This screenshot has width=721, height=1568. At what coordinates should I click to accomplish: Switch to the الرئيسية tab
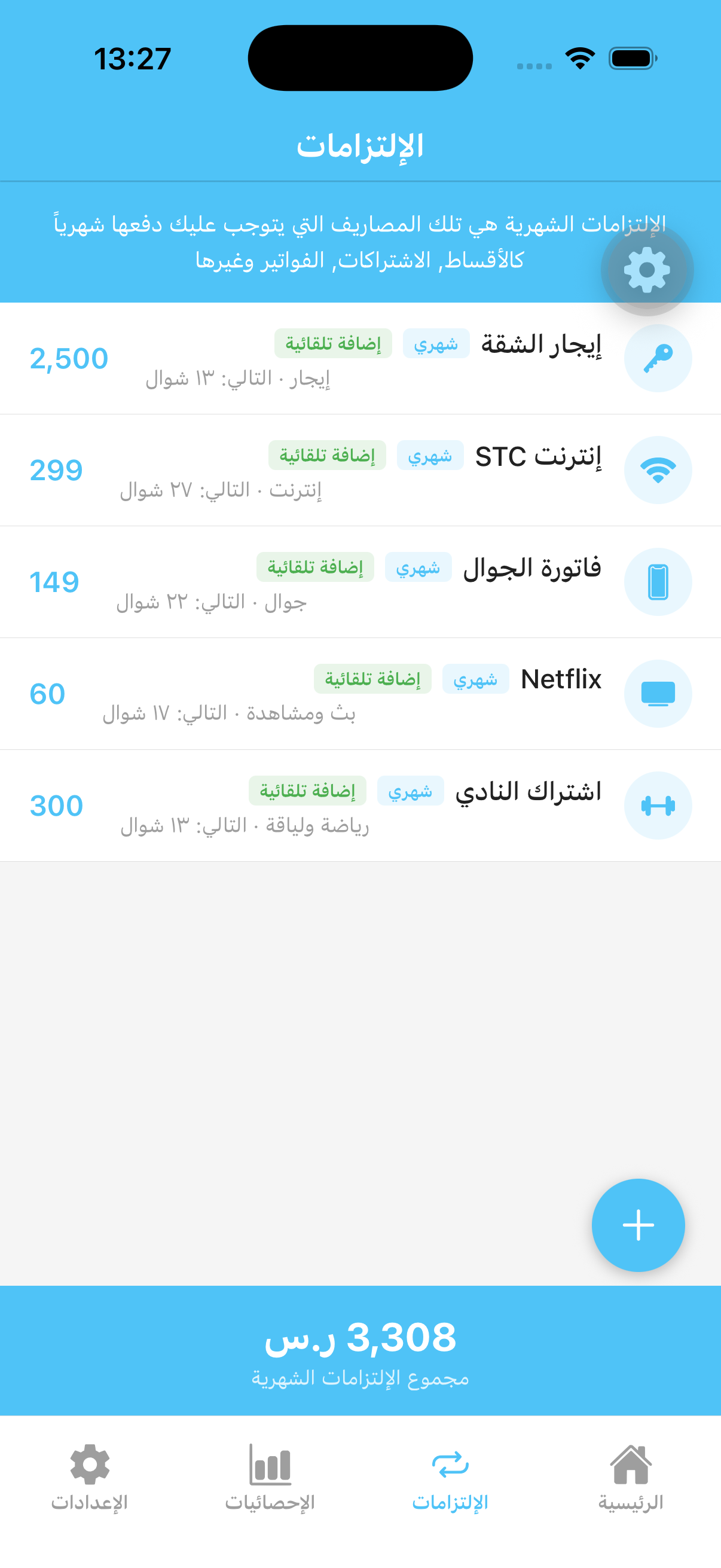[630, 1478]
